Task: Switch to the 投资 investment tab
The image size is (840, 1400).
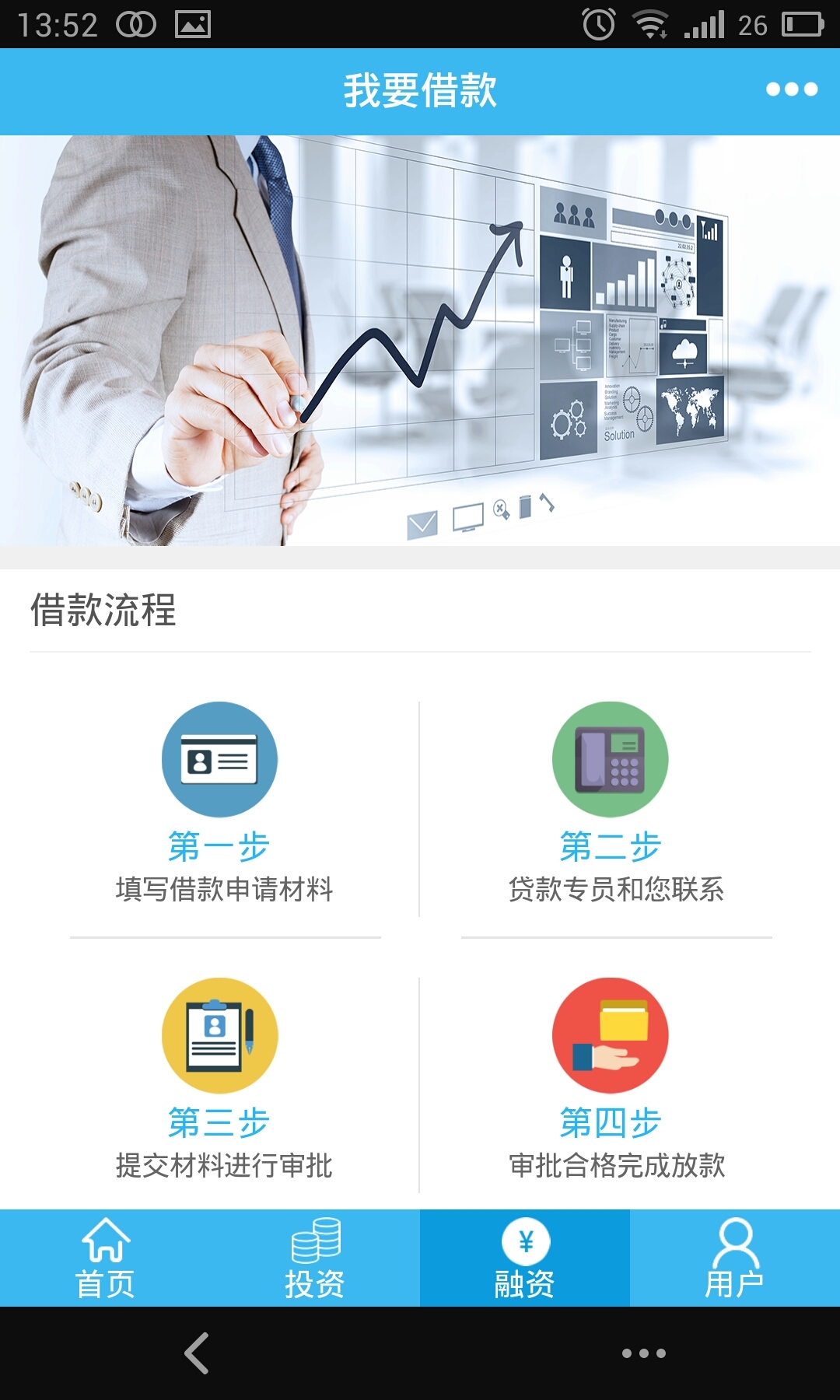Action: coord(315,1258)
